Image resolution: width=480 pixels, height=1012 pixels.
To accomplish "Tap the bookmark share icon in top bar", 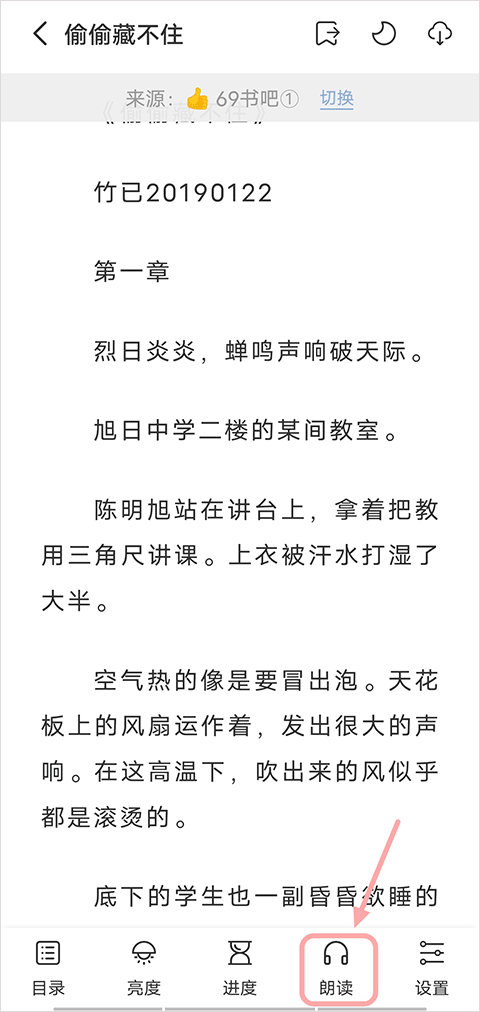I will [x=328, y=34].
